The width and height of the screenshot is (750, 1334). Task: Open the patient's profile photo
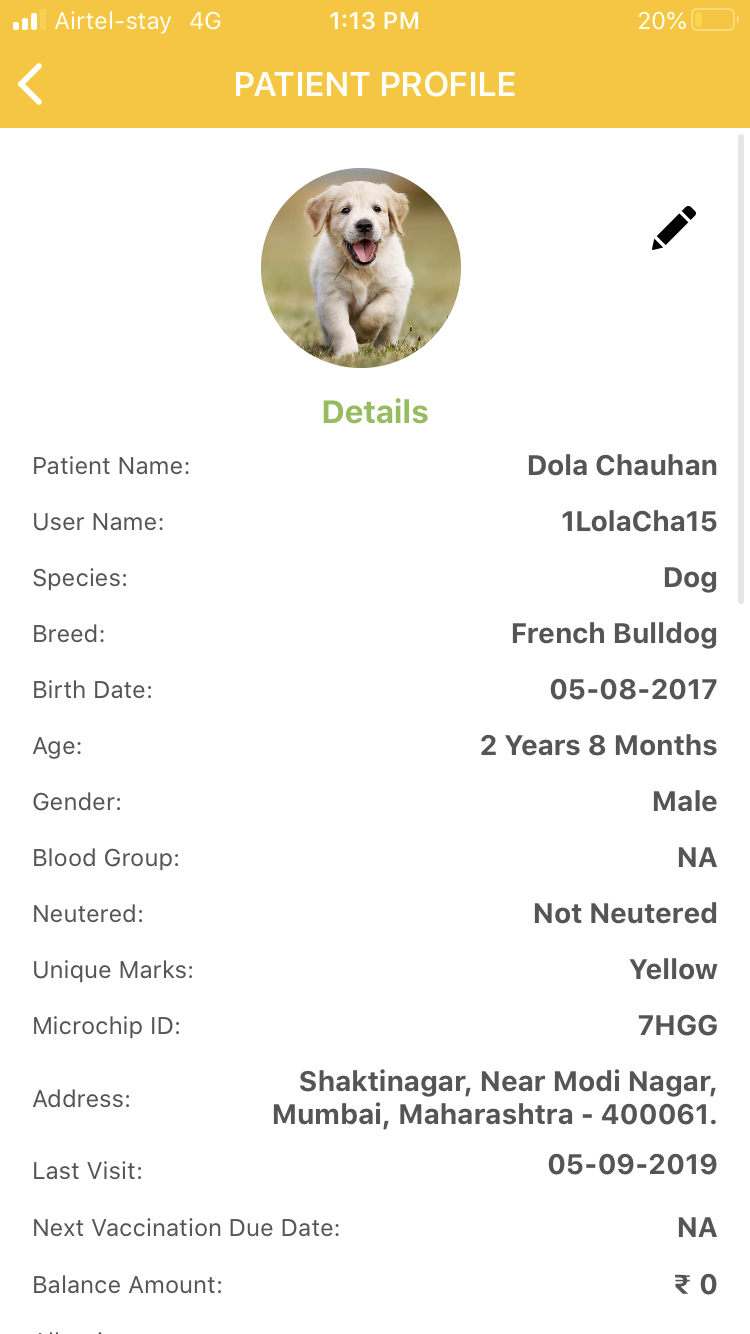coord(361,268)
